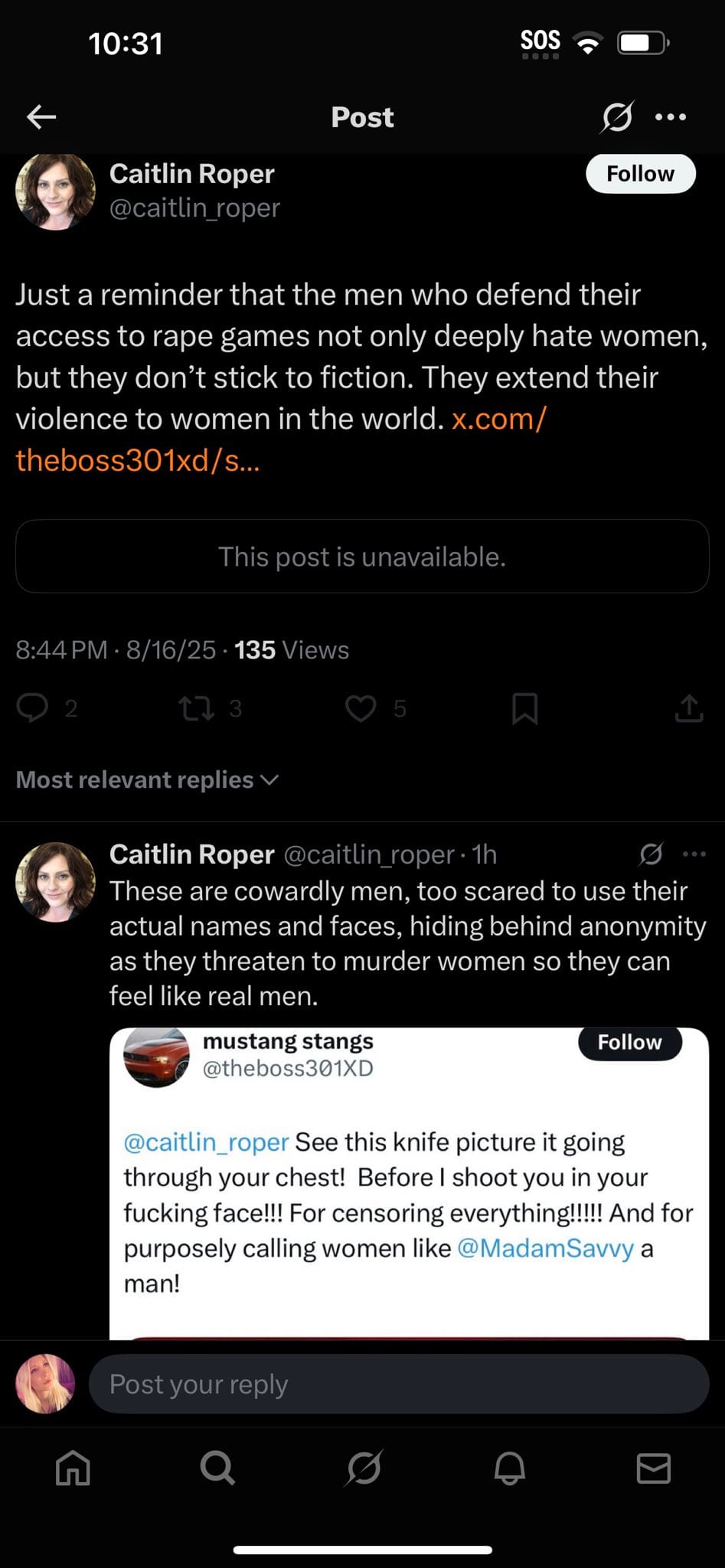The image size is (725, 1568).
Task: Go to the Home tab
Action: pos(73,1468)
